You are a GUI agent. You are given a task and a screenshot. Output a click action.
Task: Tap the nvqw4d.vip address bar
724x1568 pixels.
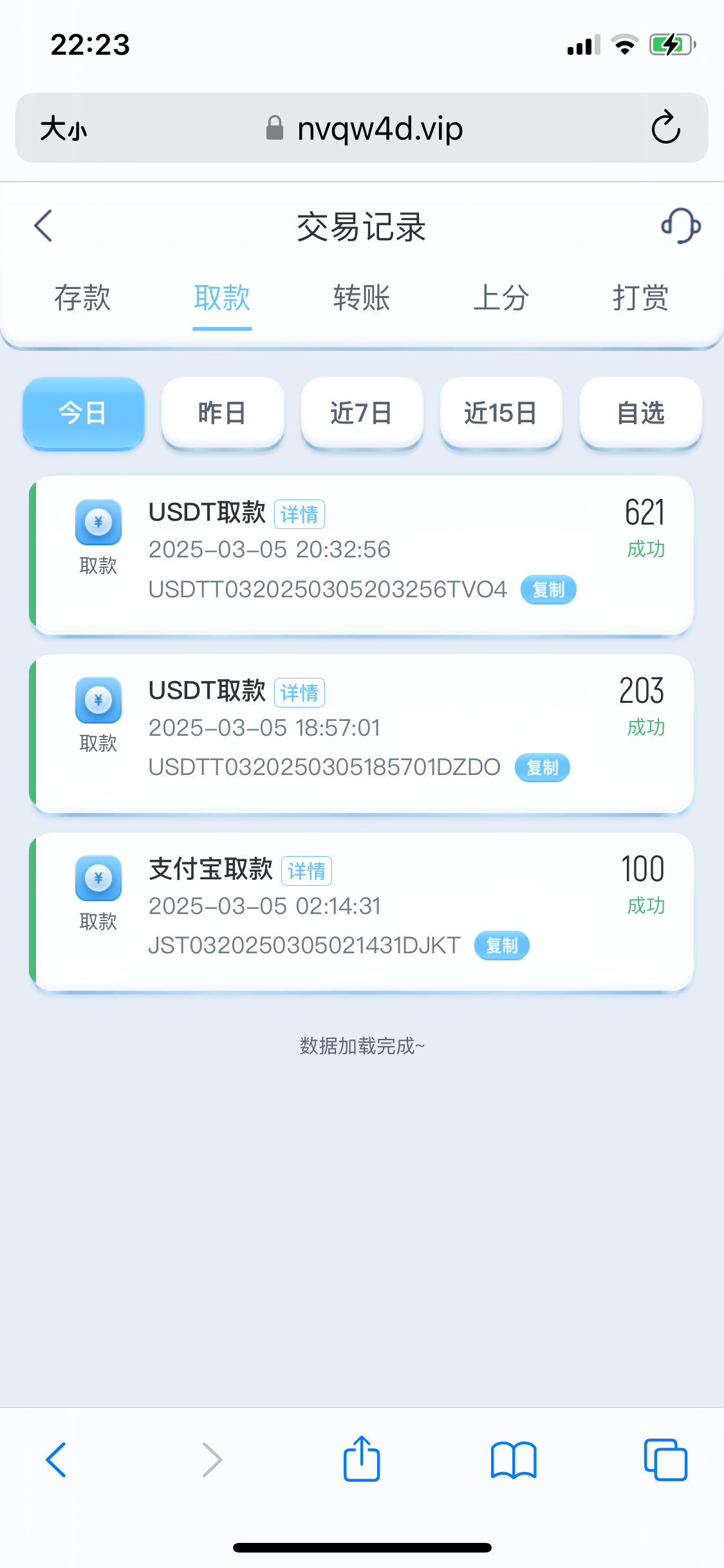pyautogui.click(x=362, y=127)
